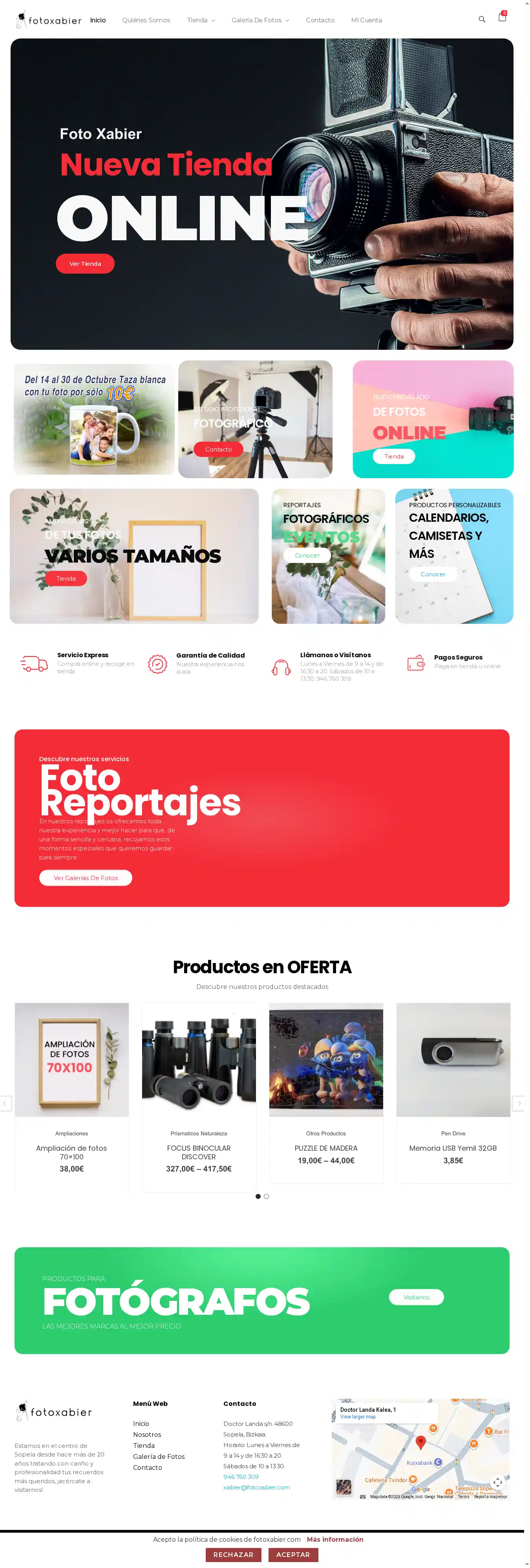530x1568 pixels.
Task: Tap the Ver Tienda button
Action: (x=85, y=263)
